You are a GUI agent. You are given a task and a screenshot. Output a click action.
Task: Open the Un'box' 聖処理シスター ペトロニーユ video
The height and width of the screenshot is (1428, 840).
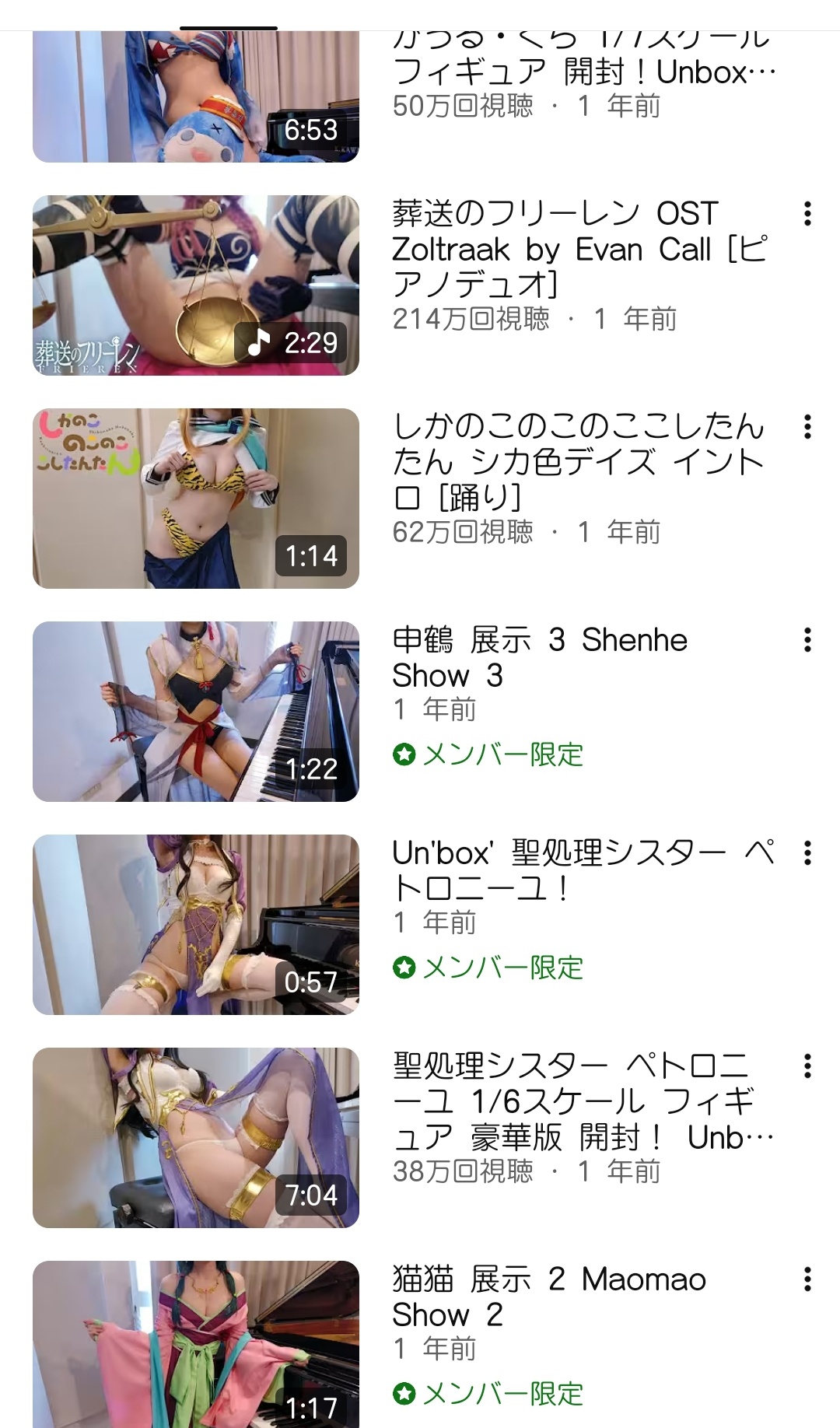point(196,925)
